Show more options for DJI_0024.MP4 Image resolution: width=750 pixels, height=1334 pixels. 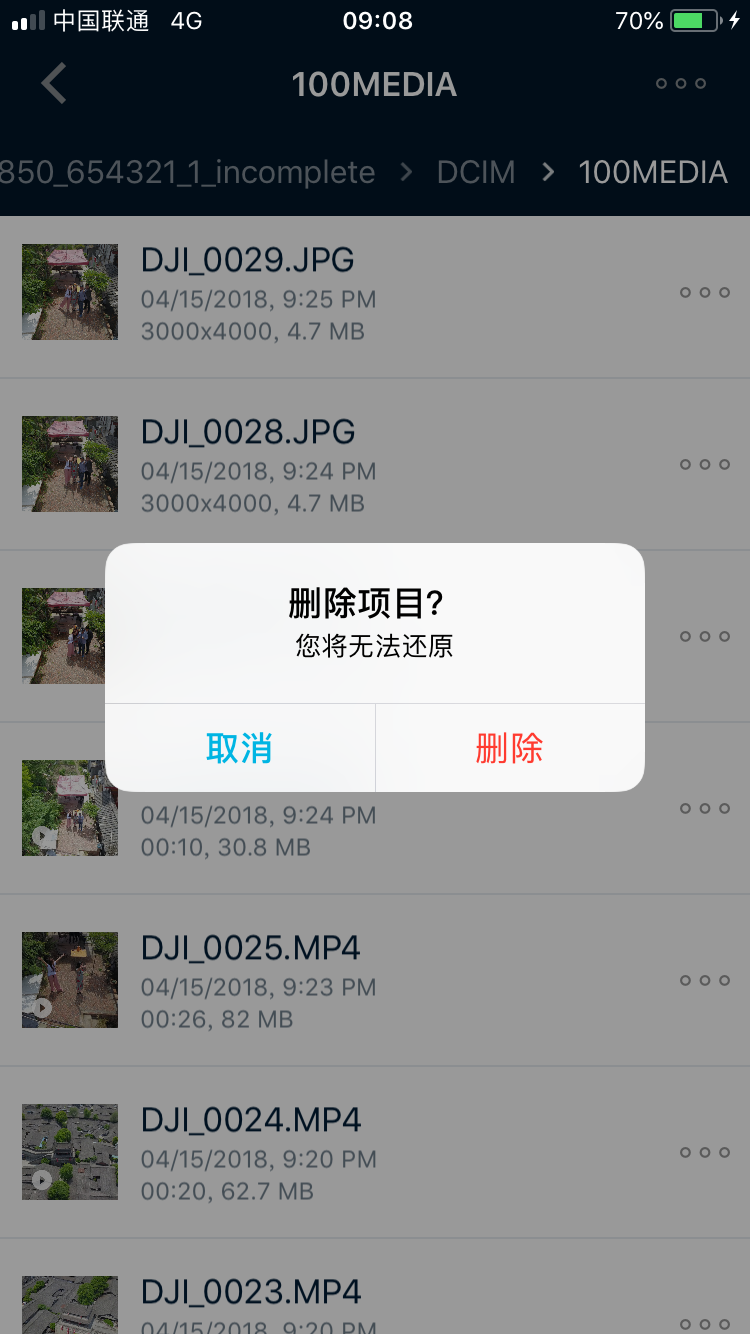pyautogui.click(x=704, y=1153)
